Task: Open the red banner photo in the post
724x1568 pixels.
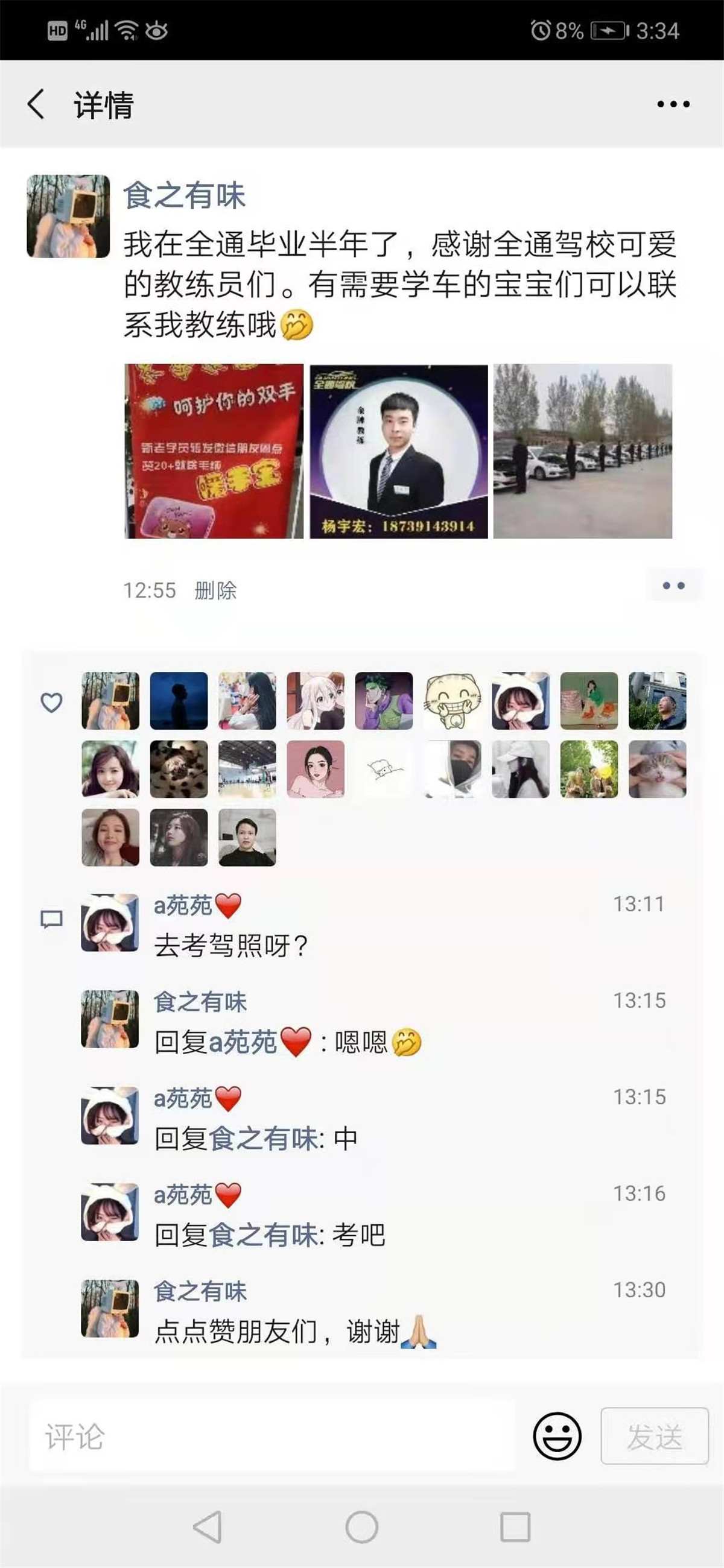Action: pos(214,451)
